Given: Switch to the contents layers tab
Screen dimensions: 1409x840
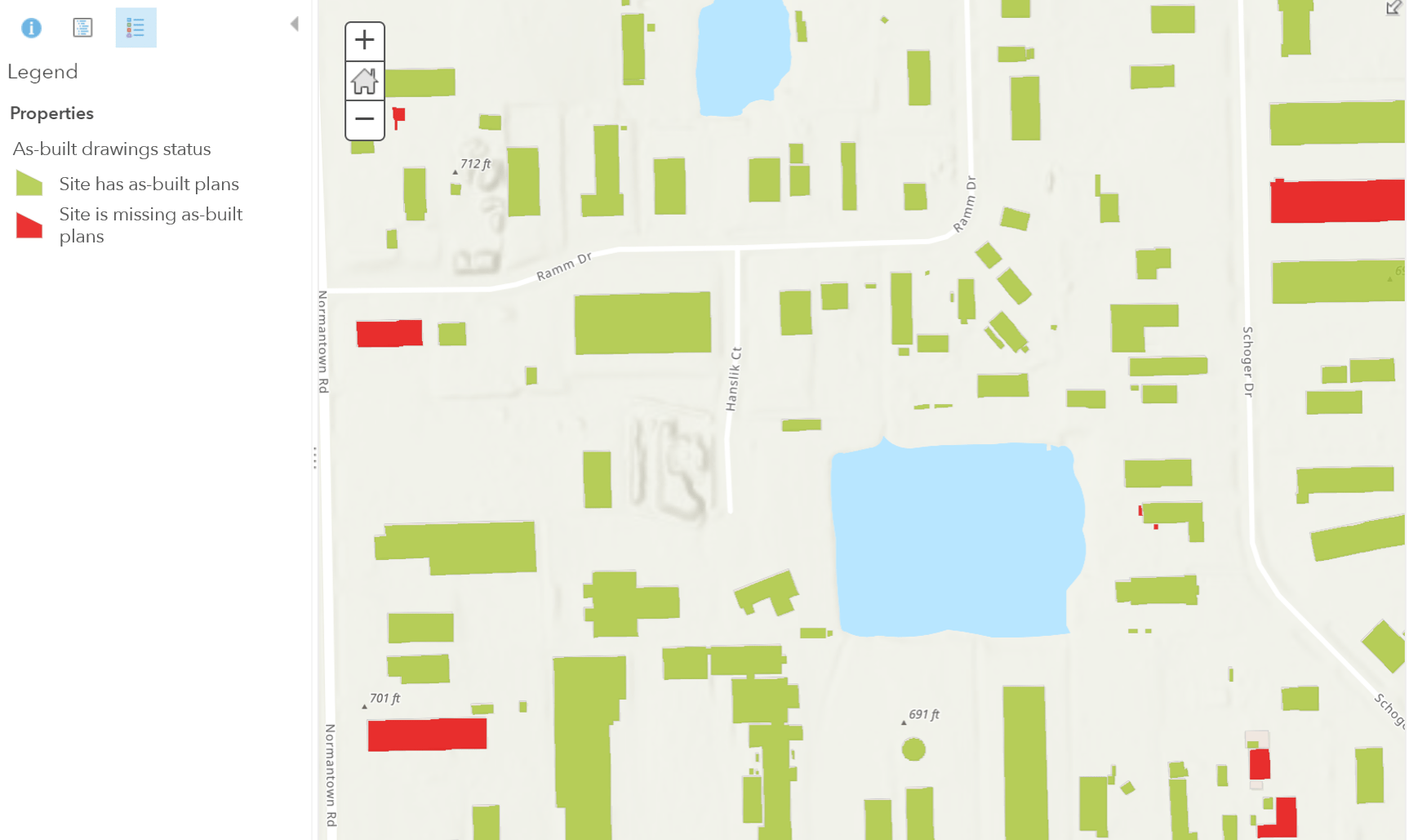Looking at the screenshot, I should click(x=82, y=28).
